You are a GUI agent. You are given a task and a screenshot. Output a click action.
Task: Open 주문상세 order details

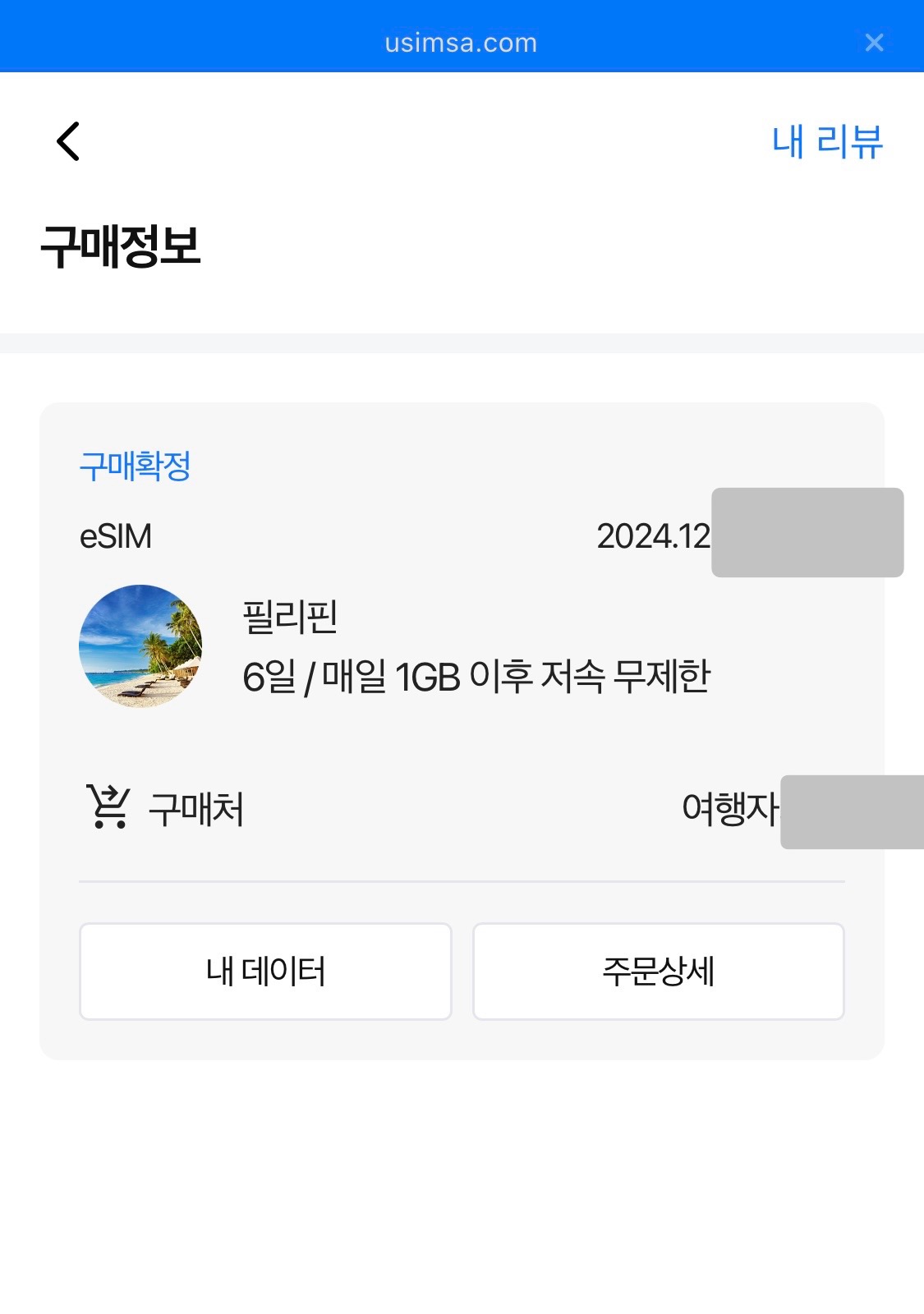pyautogui.click(x=657, y=971)
